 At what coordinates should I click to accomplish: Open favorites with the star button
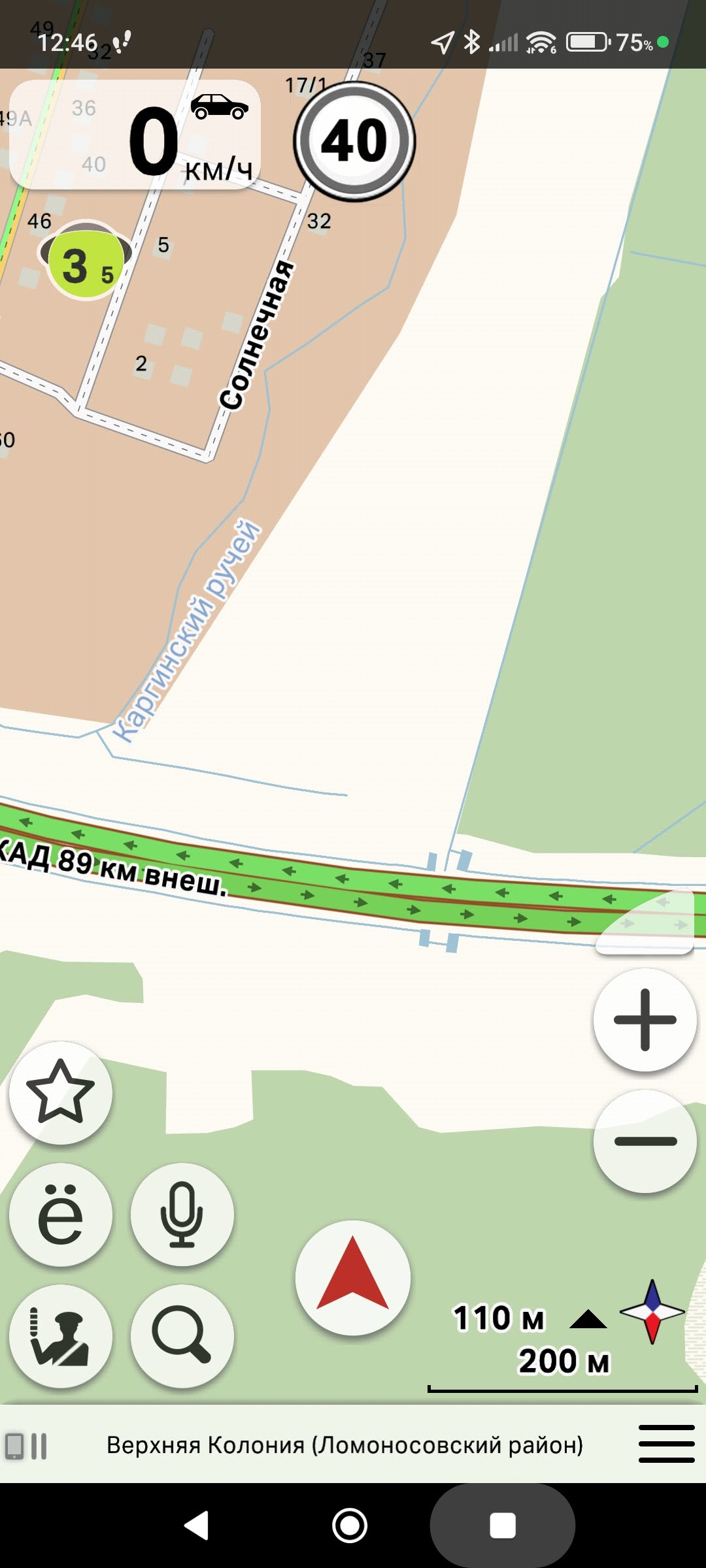60,1092
